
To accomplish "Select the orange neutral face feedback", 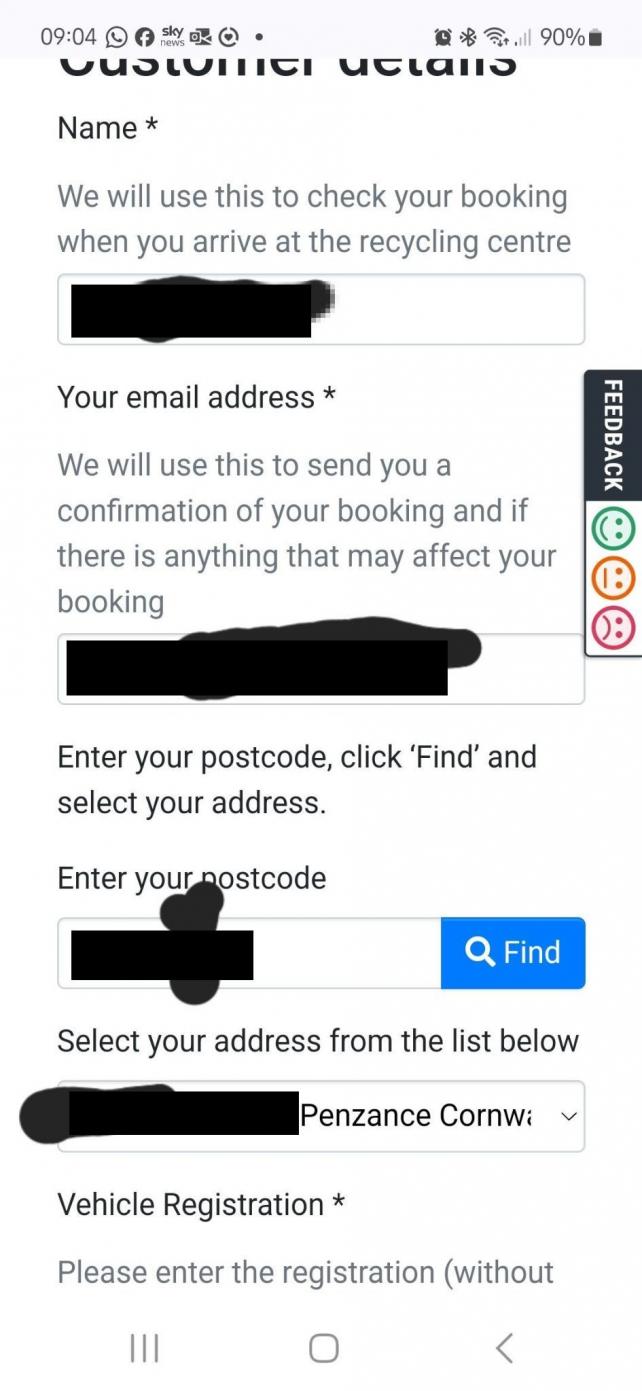I will point(614,579).
